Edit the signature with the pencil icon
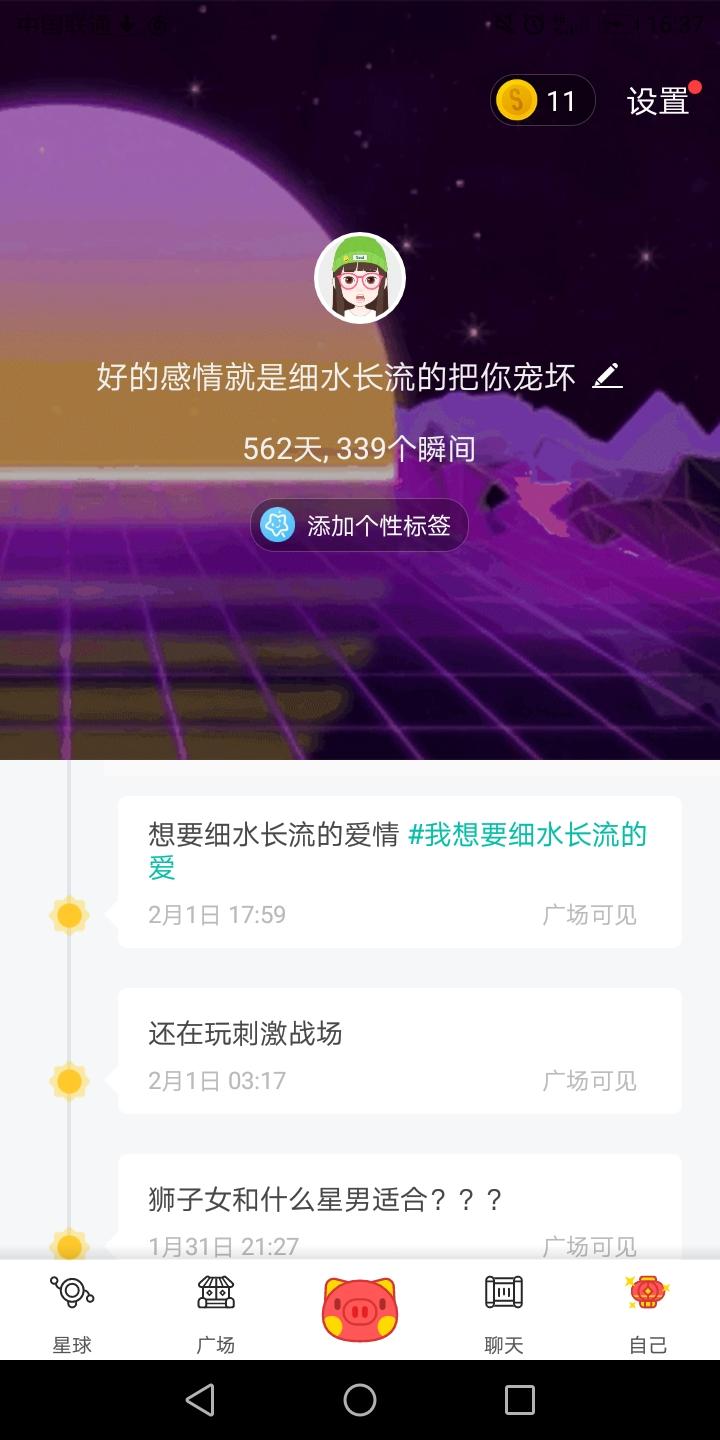Viewport: 720px width, 1440px height. [607, 377]
